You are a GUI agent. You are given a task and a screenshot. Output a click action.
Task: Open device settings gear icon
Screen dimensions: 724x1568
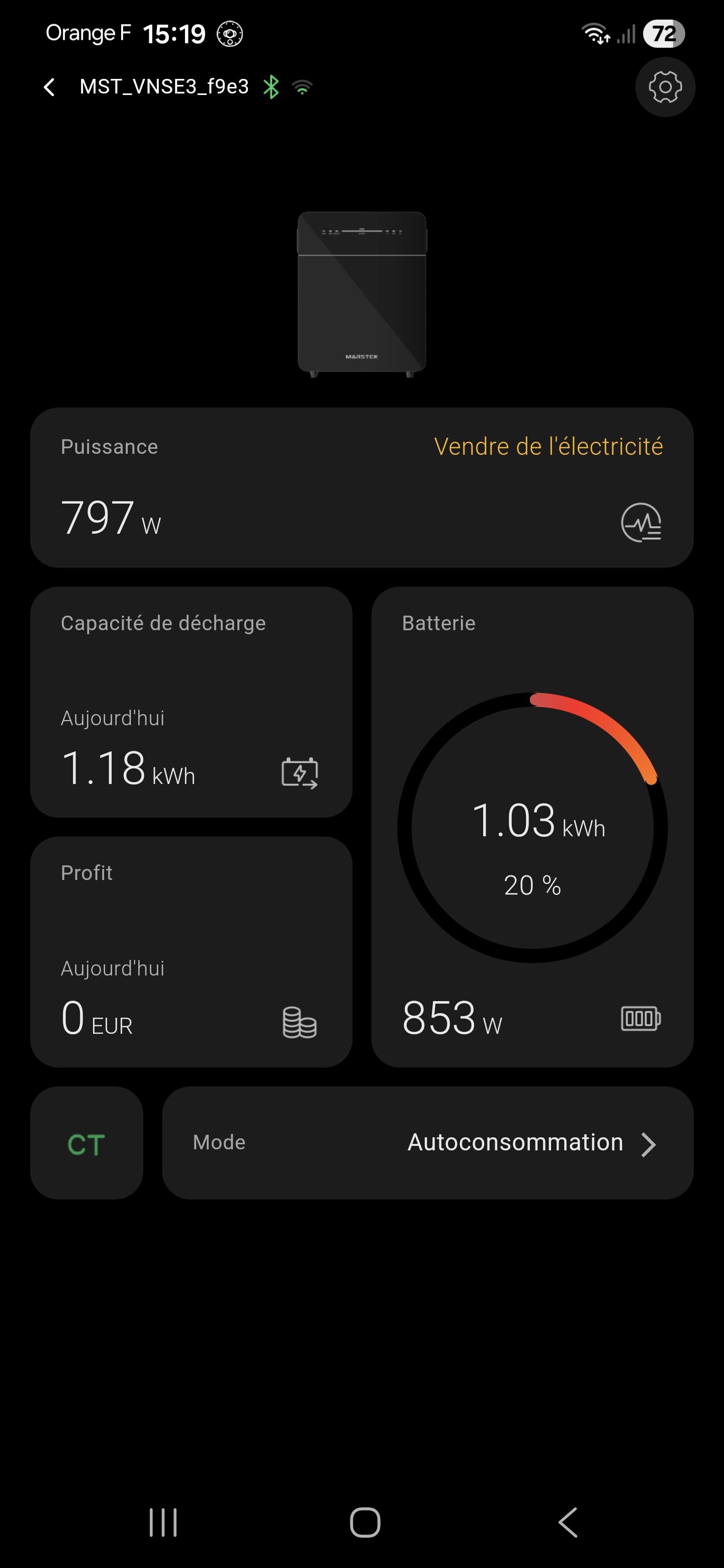[x=664, y=87]
